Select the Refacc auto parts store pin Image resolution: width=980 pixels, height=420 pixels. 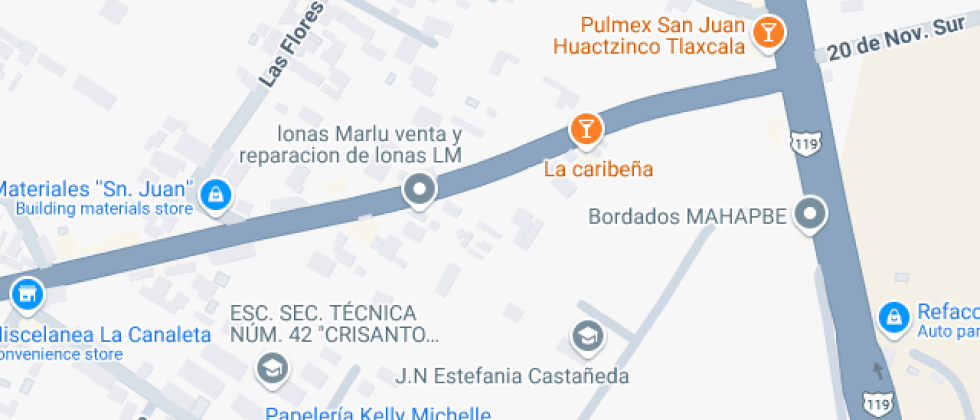(x=894, y=319)
